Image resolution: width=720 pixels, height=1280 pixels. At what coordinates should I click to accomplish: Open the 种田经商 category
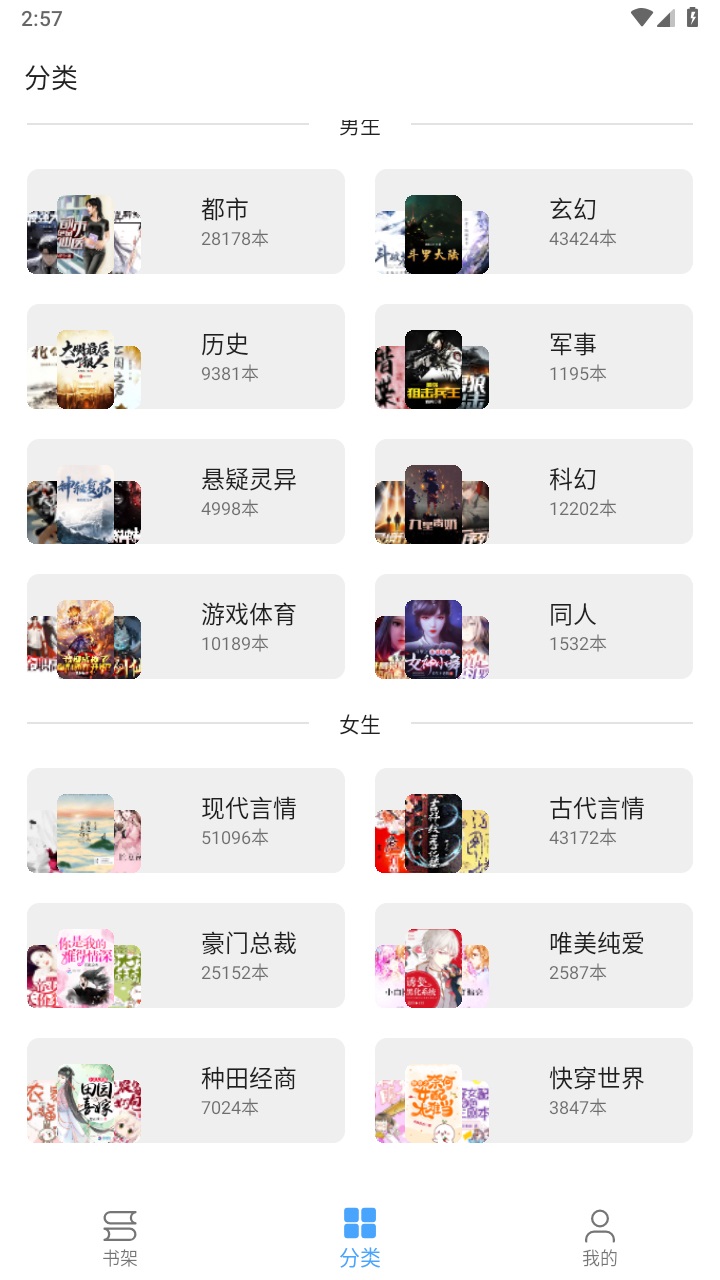[186, 1091]
